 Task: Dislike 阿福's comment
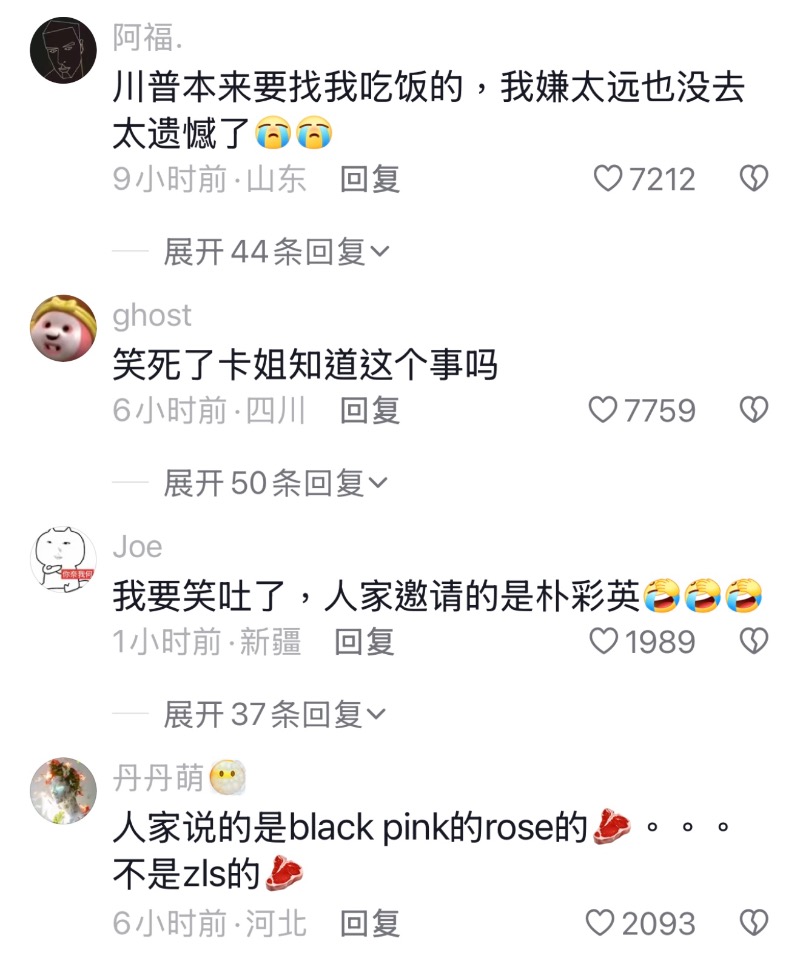[x=753, y=179]
